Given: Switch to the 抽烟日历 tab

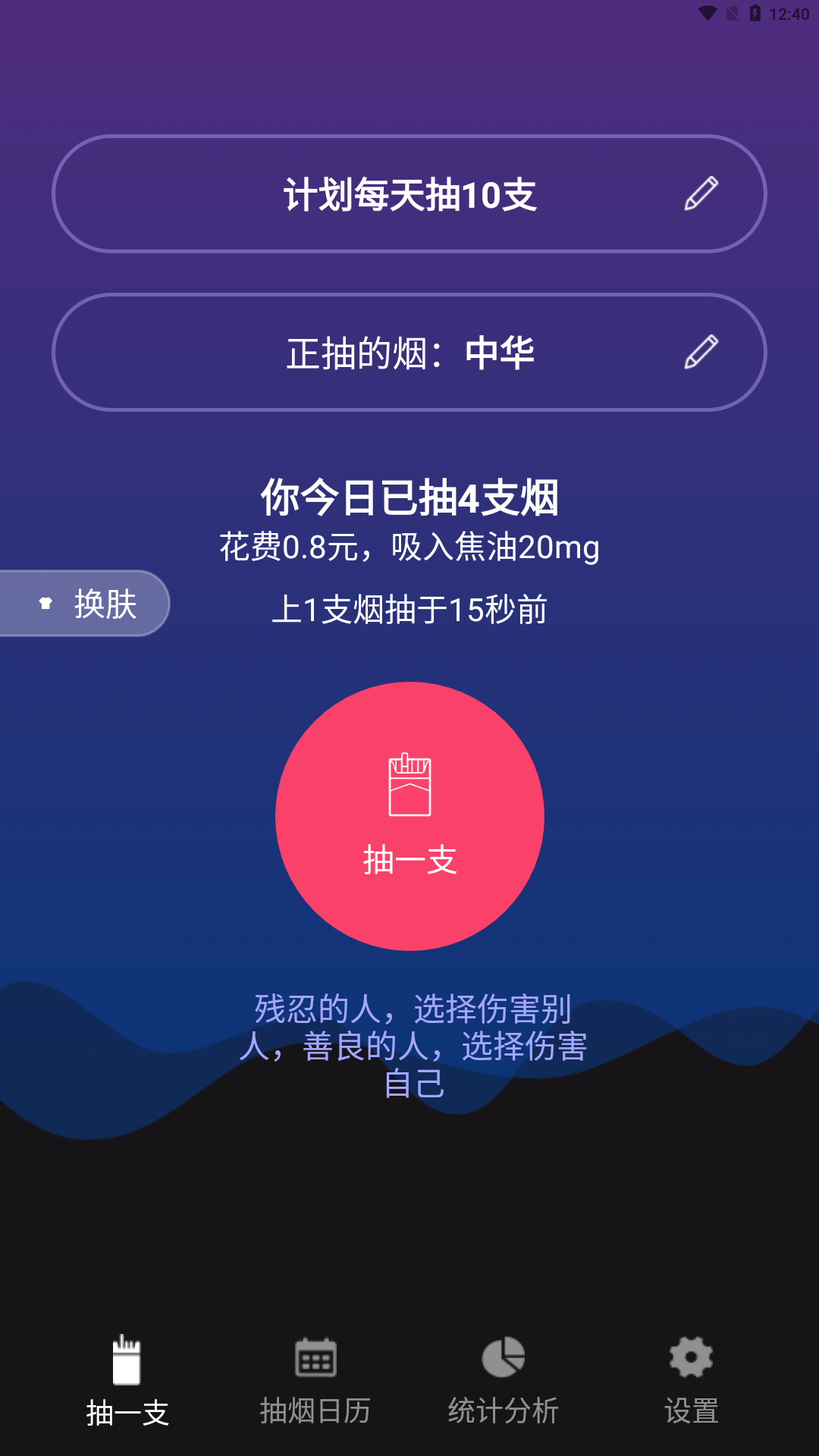Looking at the screenshot, I should pos(315,1380).
